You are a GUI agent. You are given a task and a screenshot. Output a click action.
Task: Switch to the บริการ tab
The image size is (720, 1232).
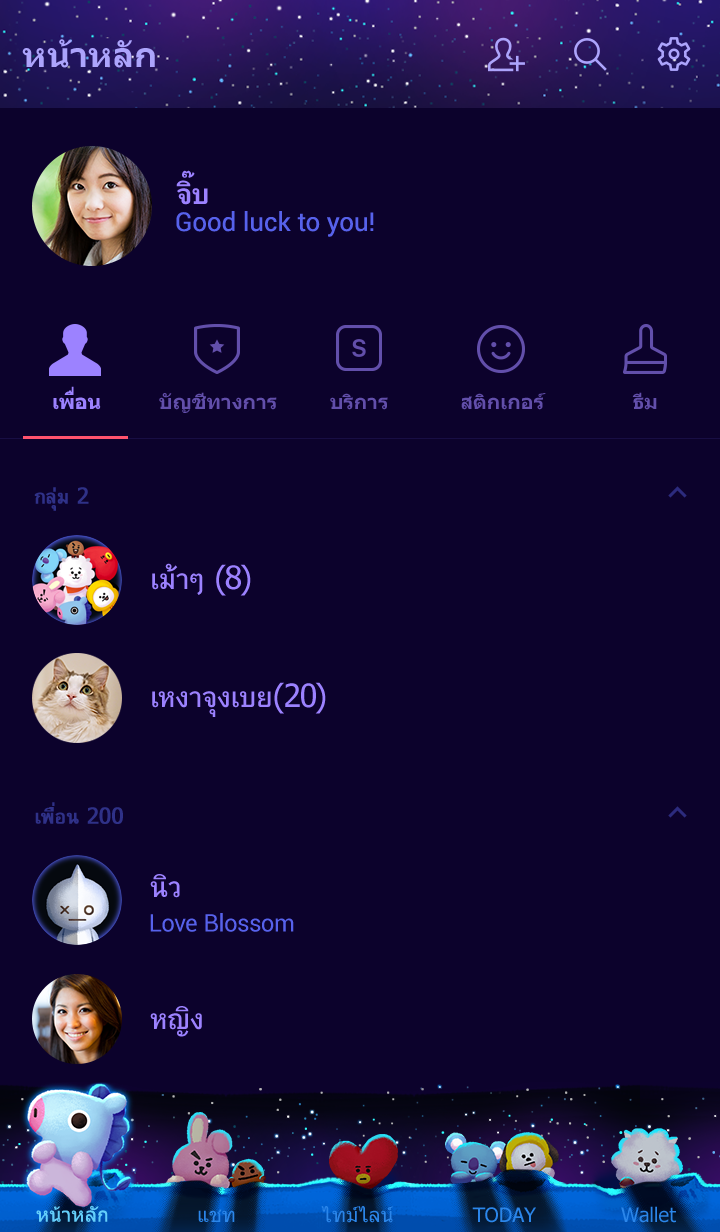point(359,370)
